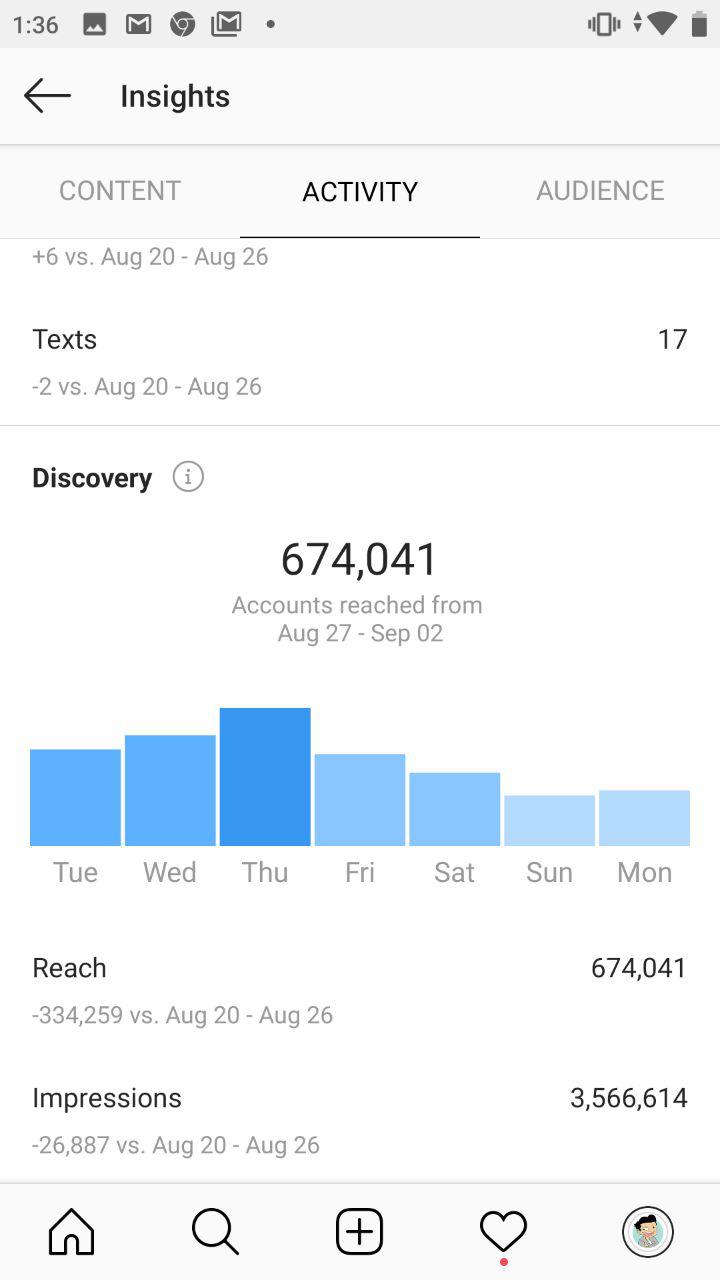Switch to the Audience tab

(x=600, y=191)
